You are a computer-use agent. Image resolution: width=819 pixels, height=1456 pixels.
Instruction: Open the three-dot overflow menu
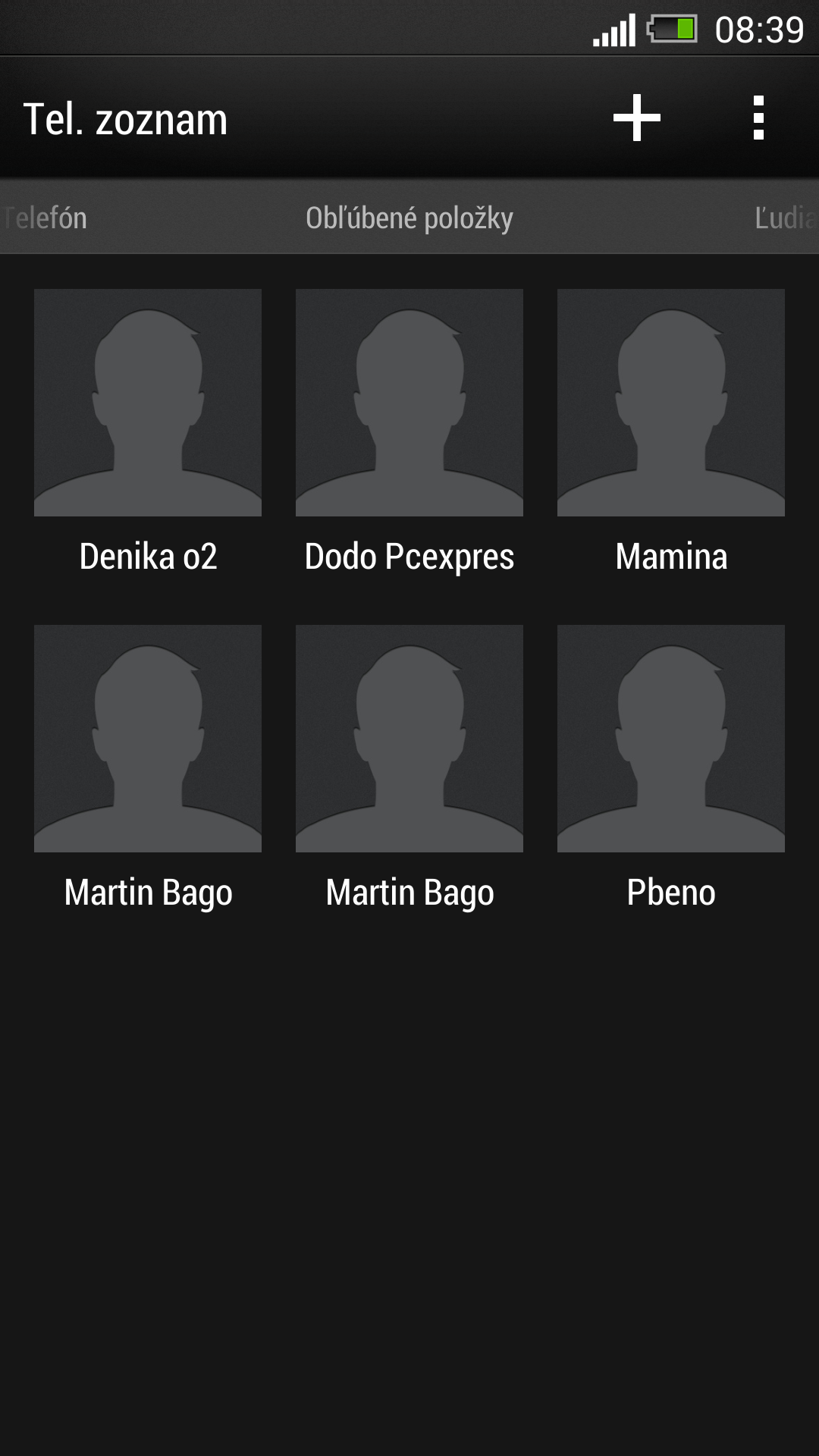coord(758,118)
